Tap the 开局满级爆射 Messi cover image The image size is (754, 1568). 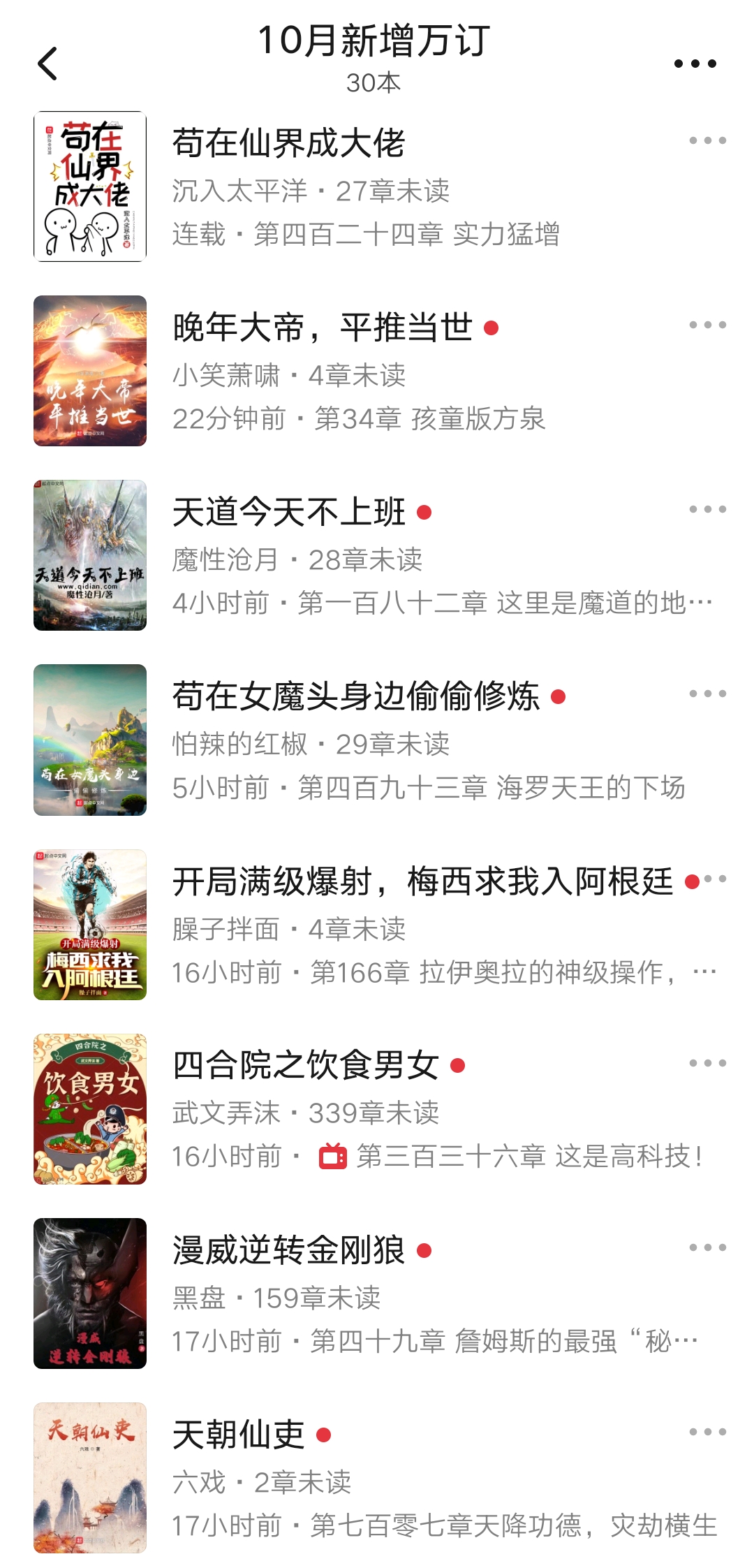pos(92,922)
